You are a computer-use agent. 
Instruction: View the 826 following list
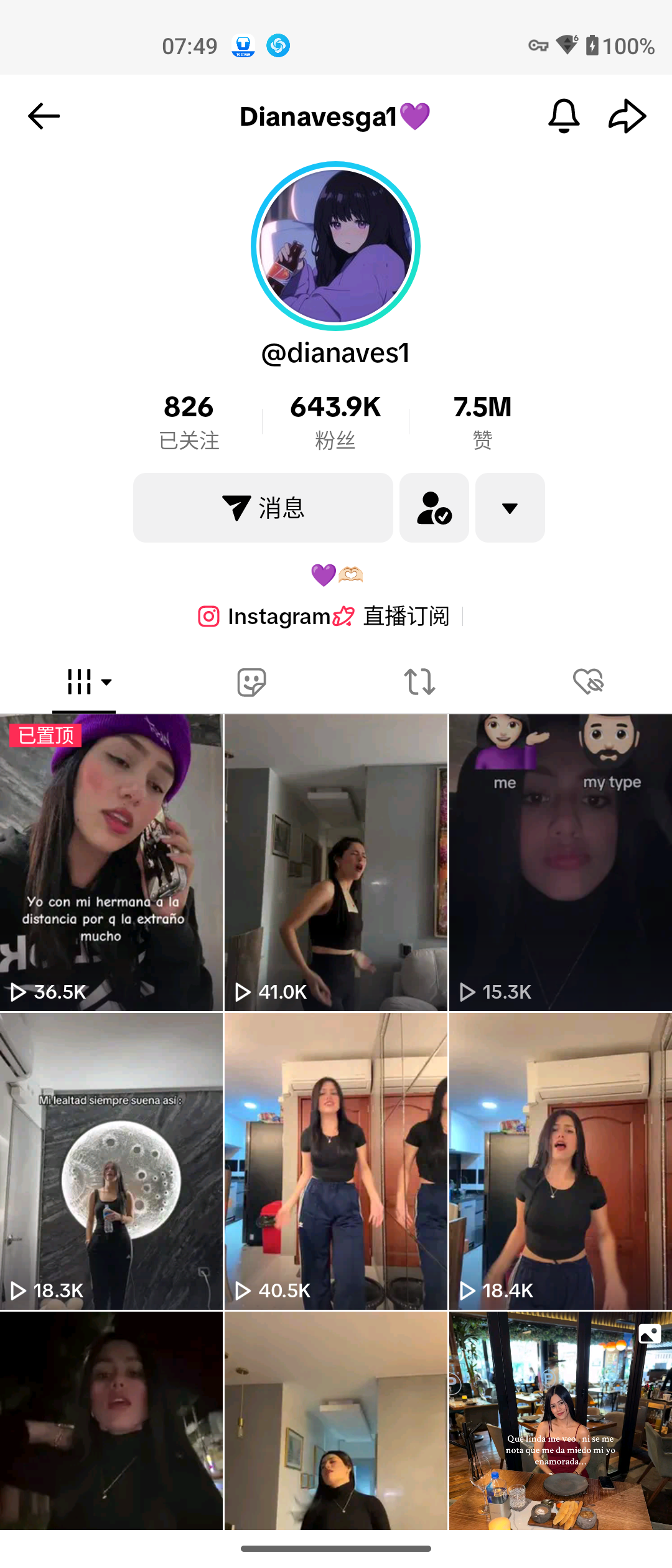coord(189,421)
